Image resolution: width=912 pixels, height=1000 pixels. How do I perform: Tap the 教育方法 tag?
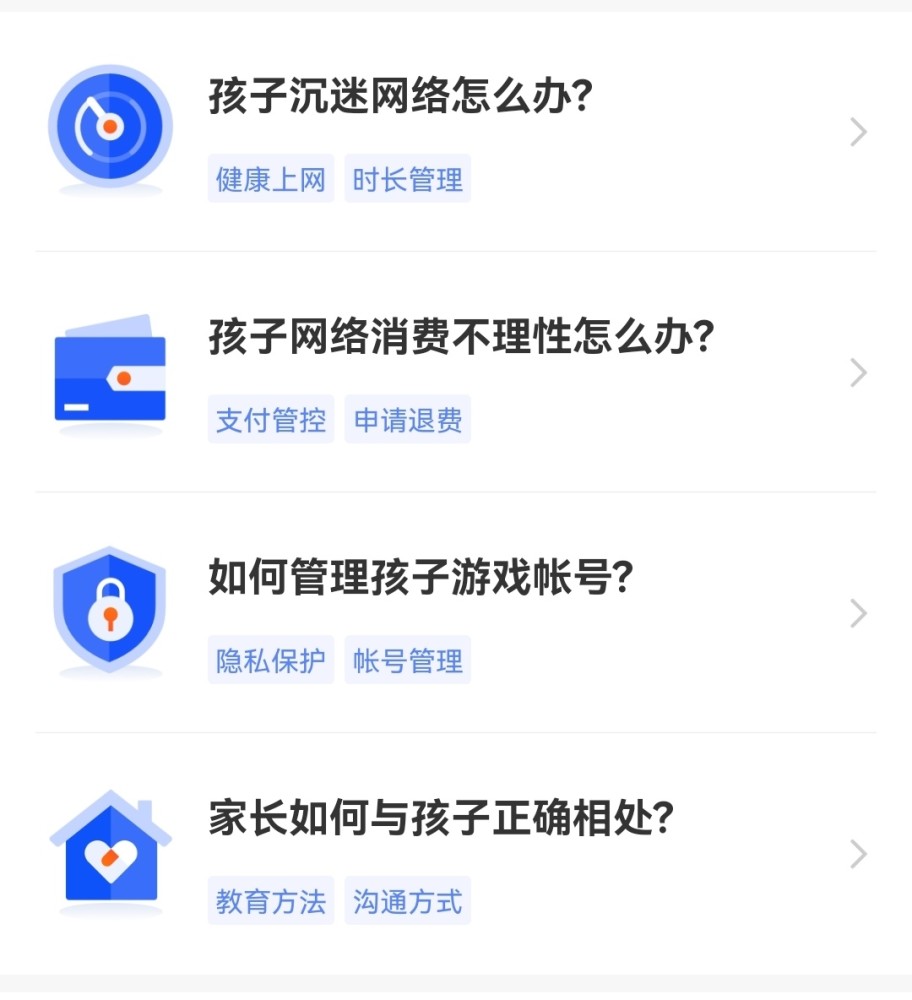[x=271, y=901]
